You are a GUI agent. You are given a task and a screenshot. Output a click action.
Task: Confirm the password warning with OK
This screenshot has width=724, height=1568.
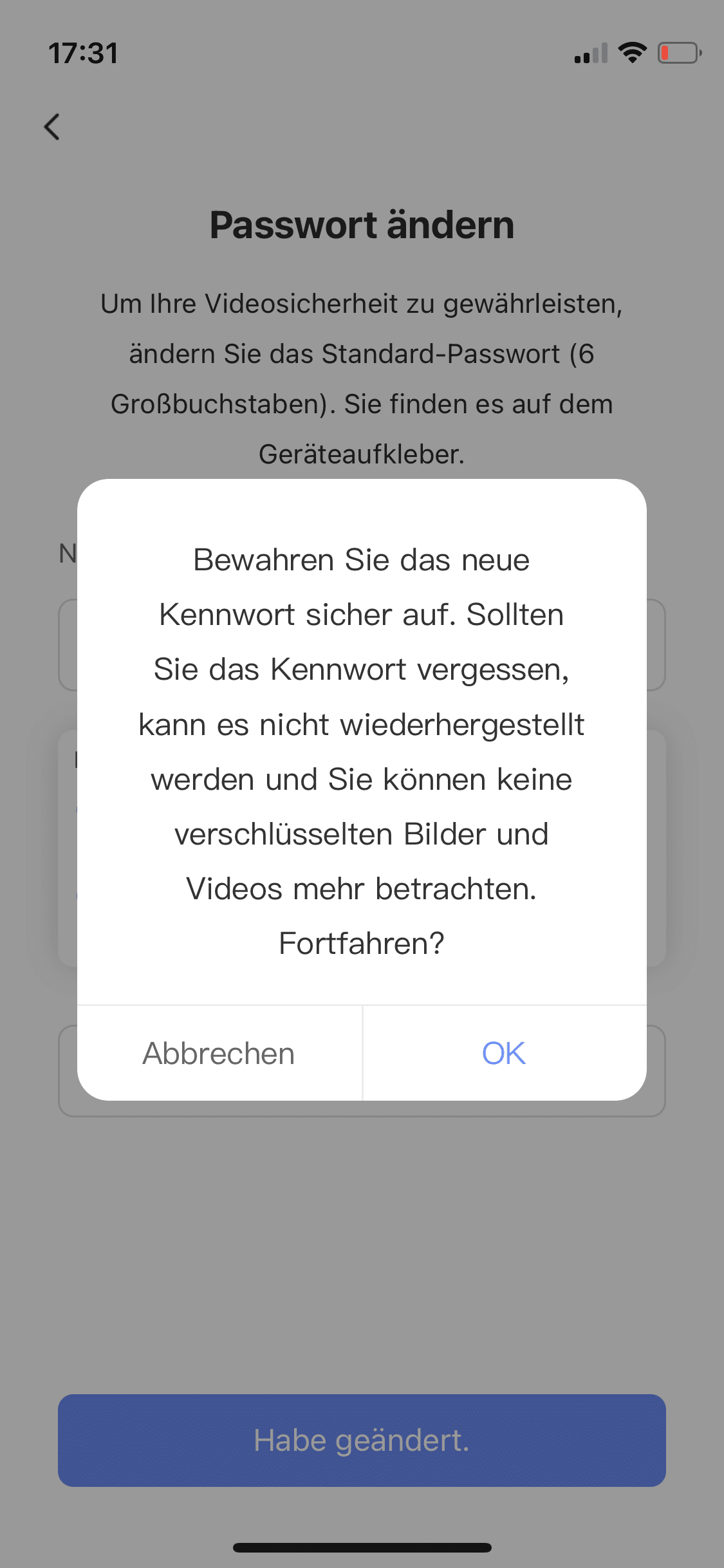tap(504, 1054)
